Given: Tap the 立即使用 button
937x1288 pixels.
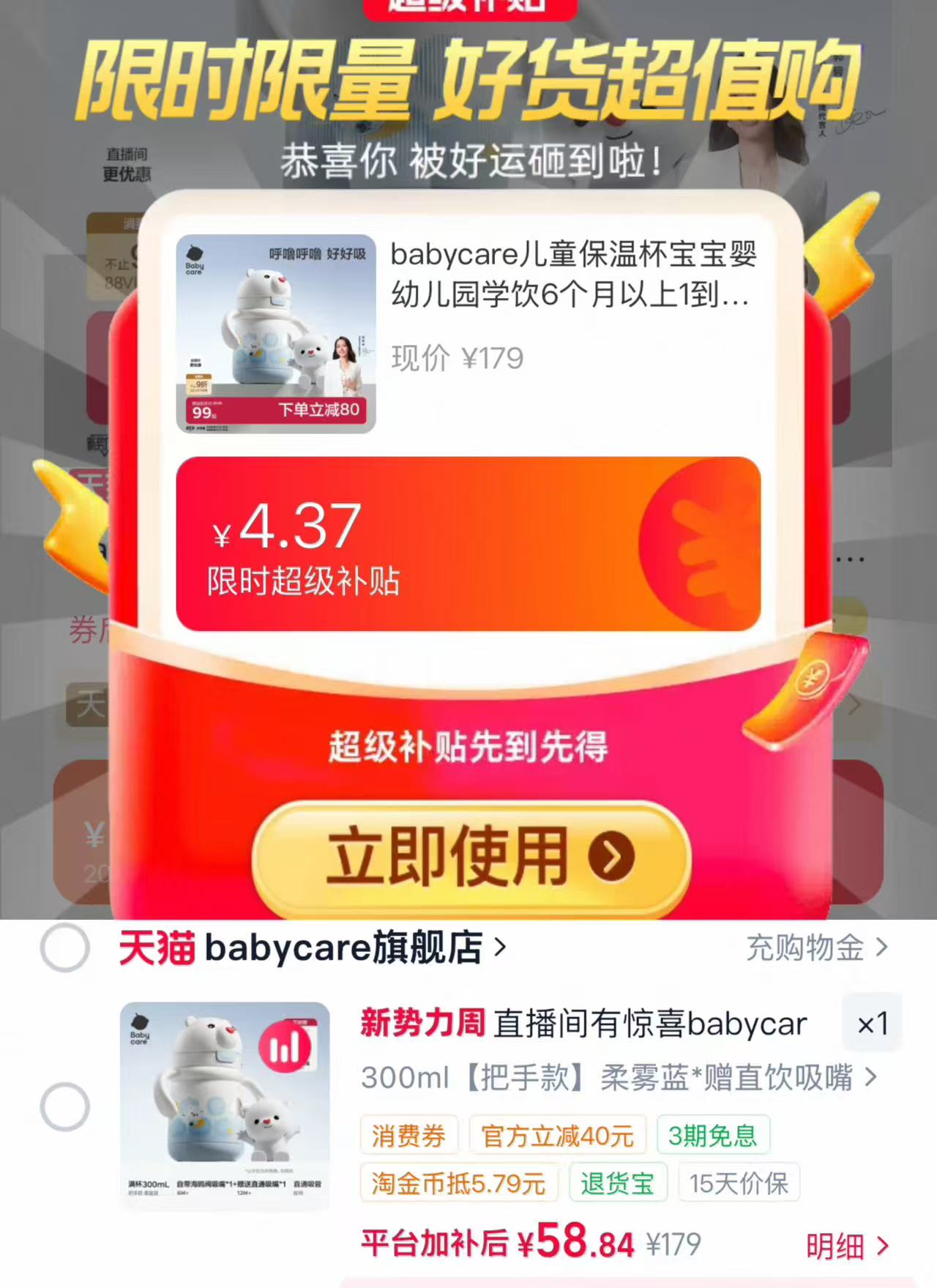Looking at the screenshot, I should [471, 857].
